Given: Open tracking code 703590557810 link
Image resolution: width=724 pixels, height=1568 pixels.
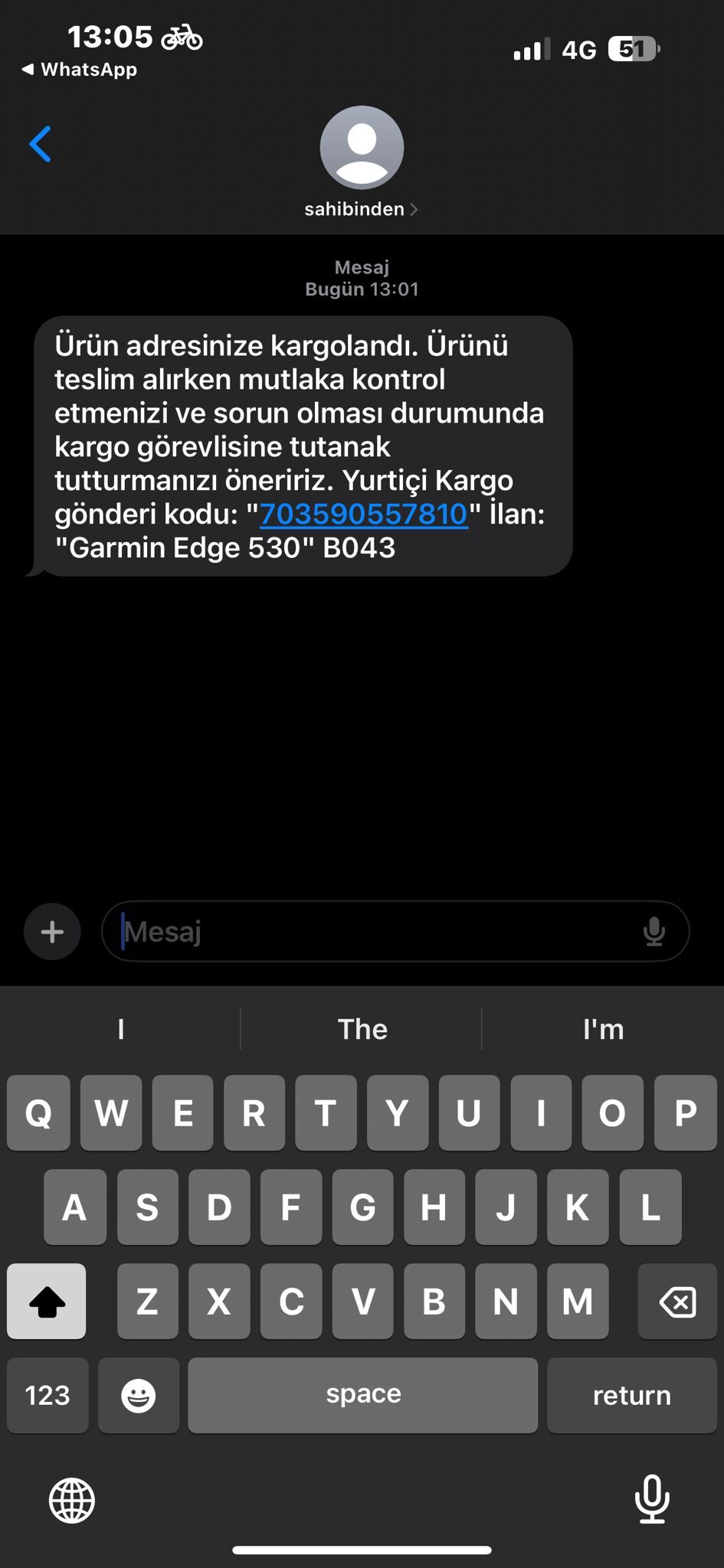Looking at the screenshot, I should tap(363, 514).
